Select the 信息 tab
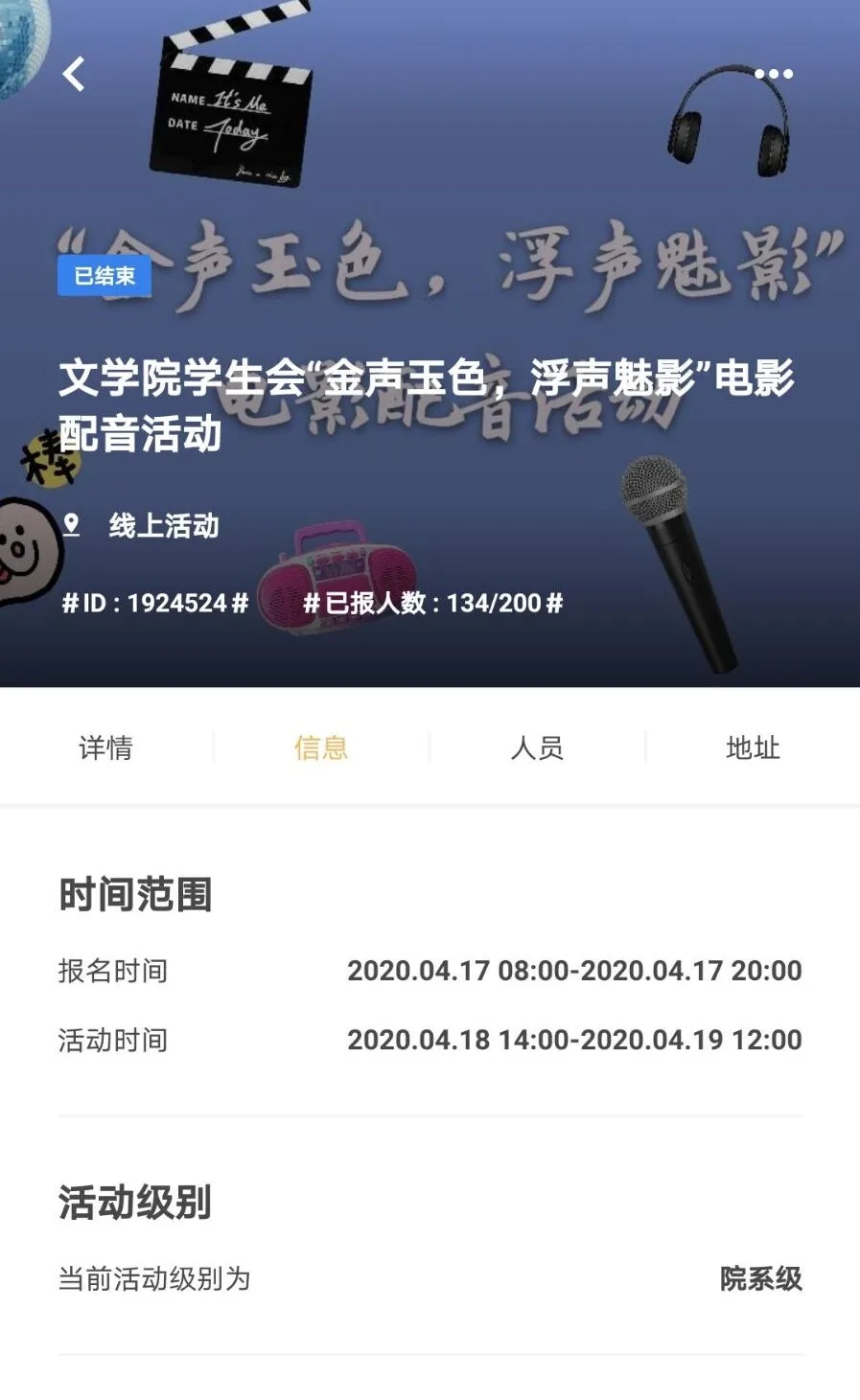Screen dimensions: 860x1400 click(x=321, y=747)
